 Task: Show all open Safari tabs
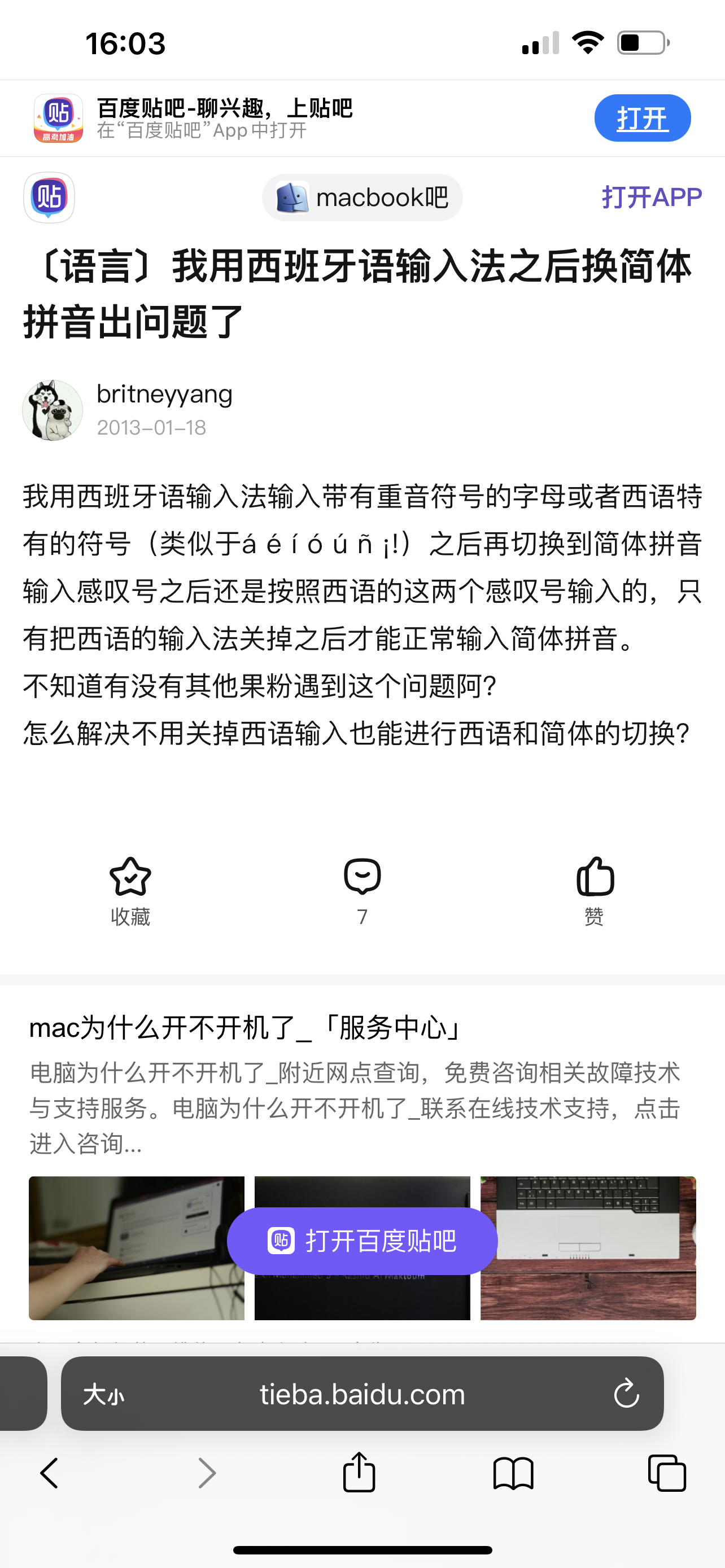tap(667, 1473)
